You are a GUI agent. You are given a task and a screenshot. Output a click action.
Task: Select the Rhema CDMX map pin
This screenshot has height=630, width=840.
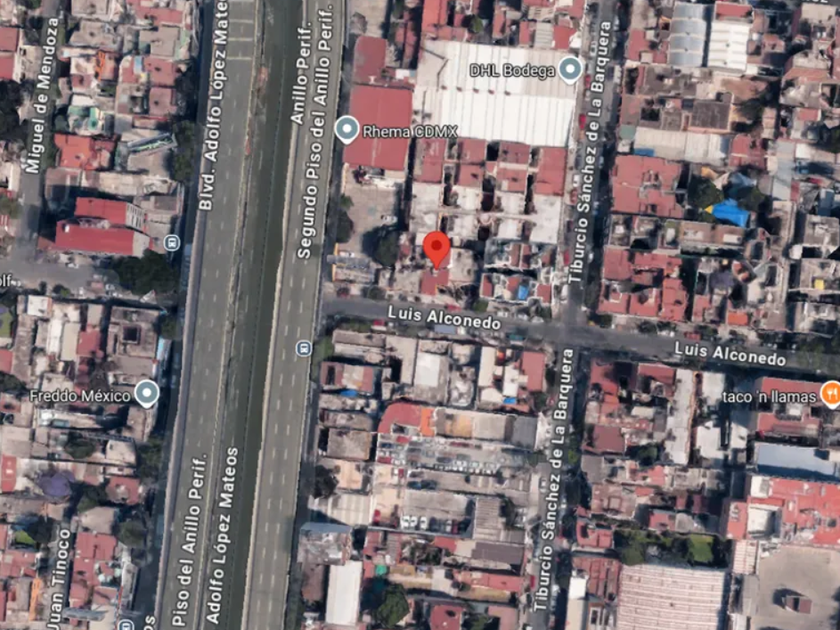(347, 130)
